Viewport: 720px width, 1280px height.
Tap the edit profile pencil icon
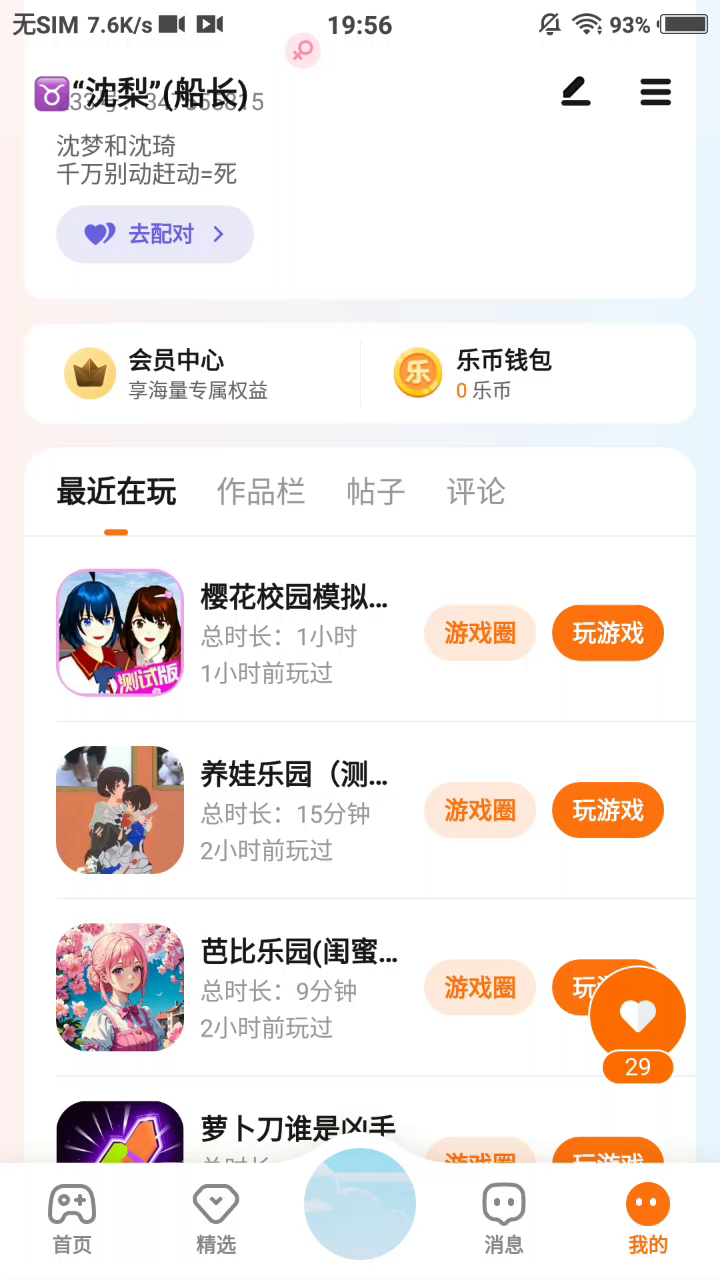(575, 92)
